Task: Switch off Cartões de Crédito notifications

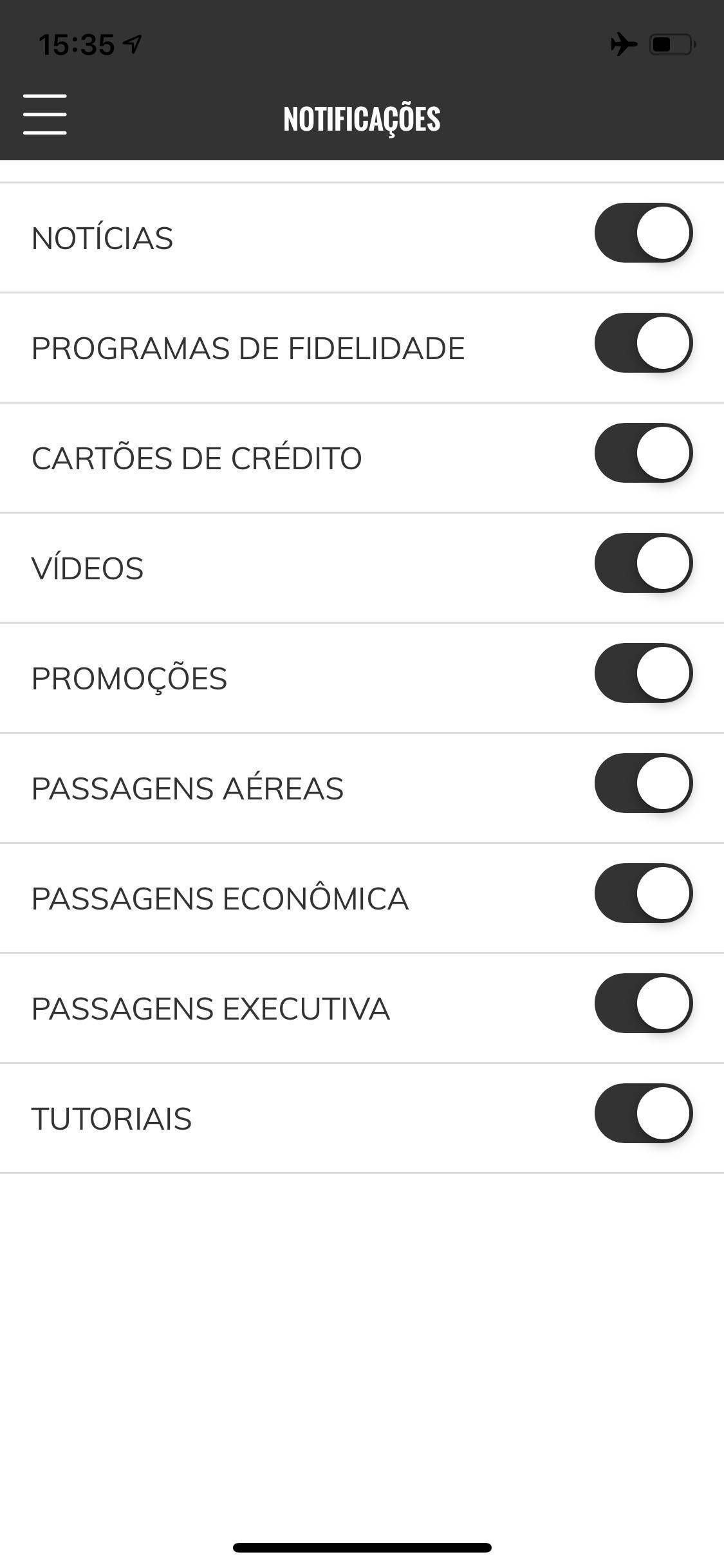Action: pyautogui.click(x=644, y=453)
